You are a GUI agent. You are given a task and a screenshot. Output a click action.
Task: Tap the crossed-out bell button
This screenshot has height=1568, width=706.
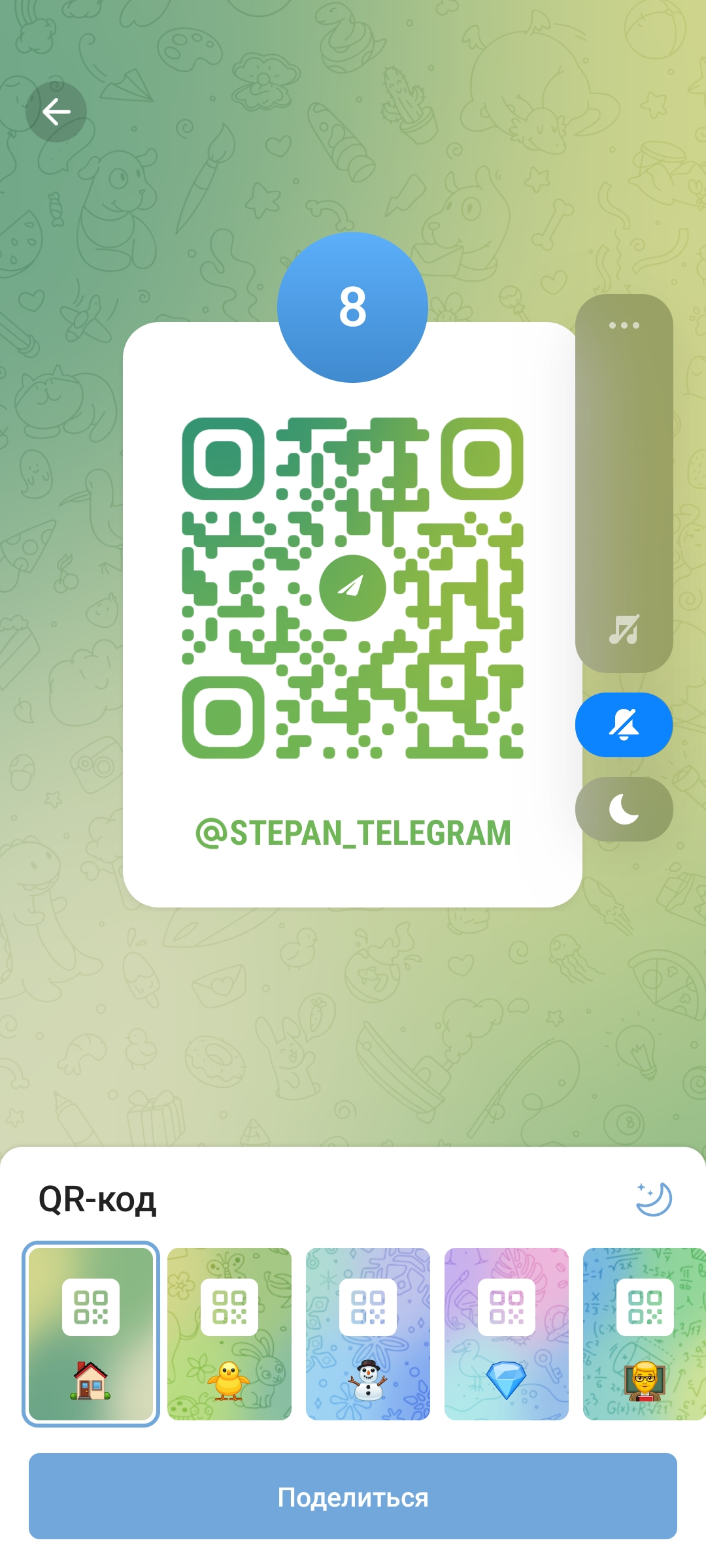624,725
